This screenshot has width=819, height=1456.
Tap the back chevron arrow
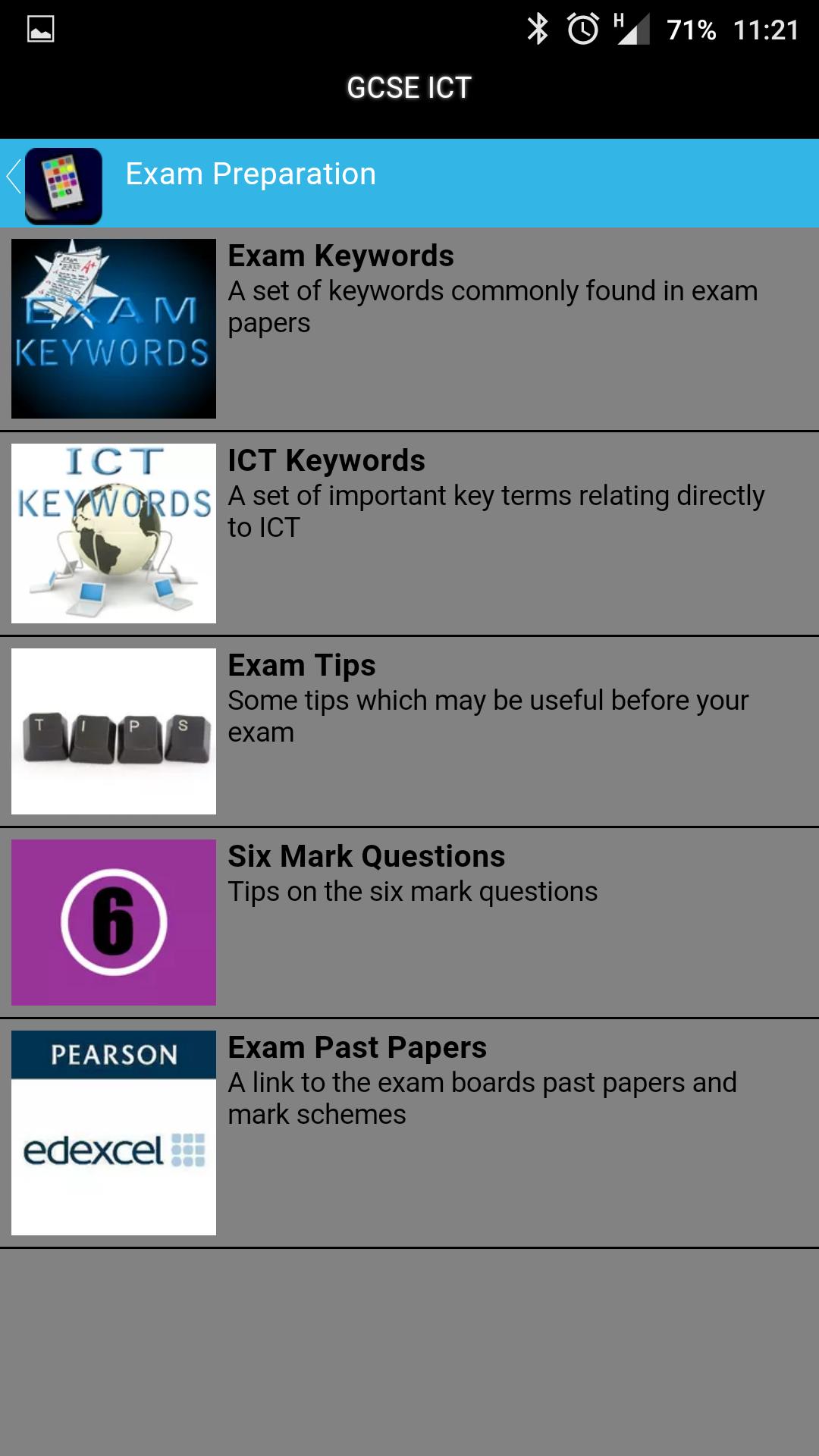tap(13, 177)
